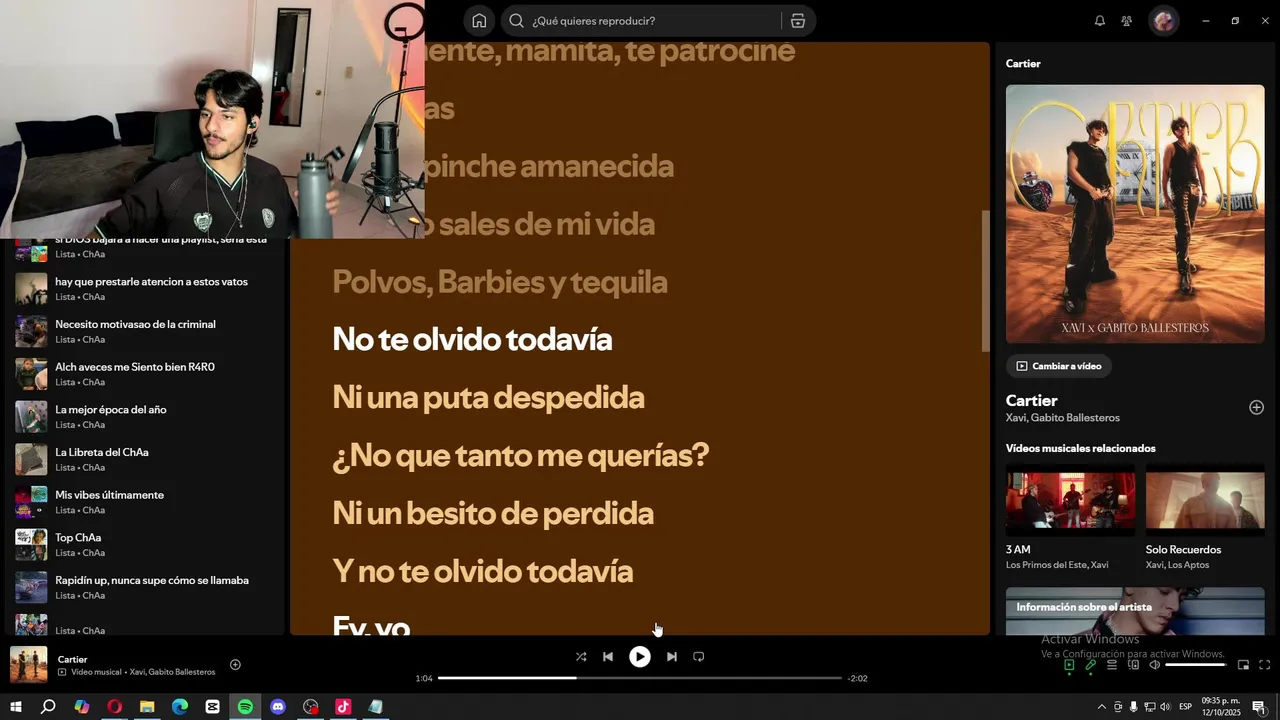Open the profile avatar menu
This screenshot has width=1280, height=720.
pos(1164,21)
